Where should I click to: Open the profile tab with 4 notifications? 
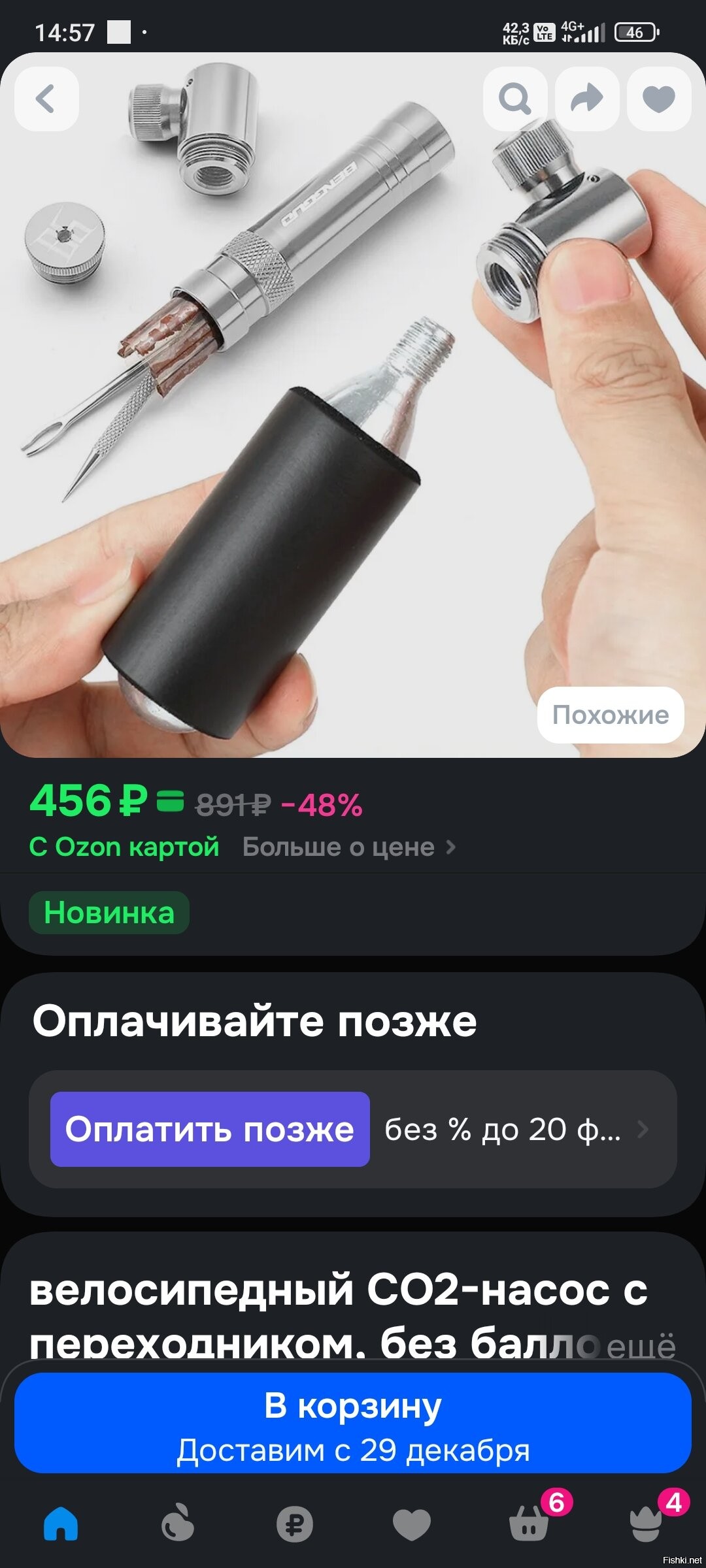click(646, 1524)
